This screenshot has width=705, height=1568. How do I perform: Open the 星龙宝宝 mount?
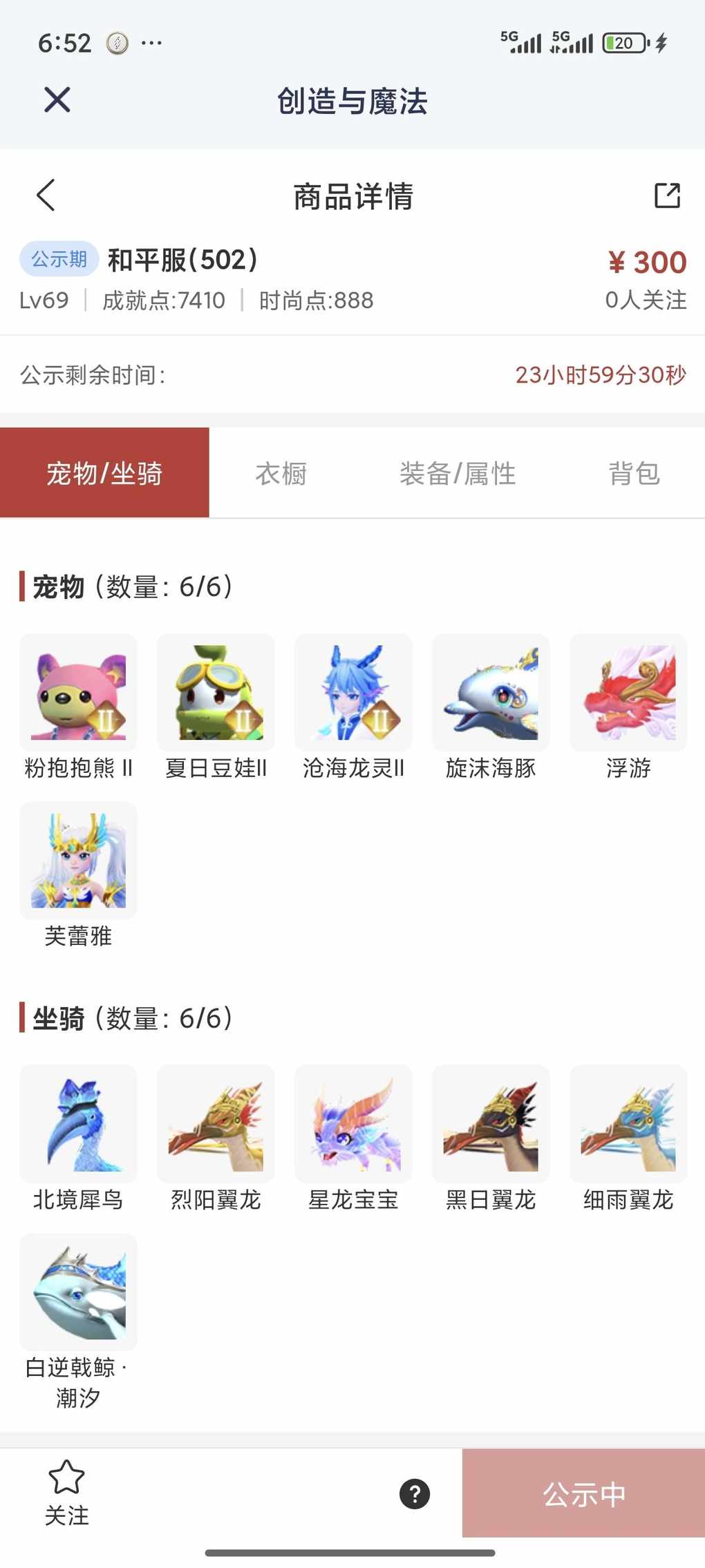pyautogui.click(x=353, y=1125)
